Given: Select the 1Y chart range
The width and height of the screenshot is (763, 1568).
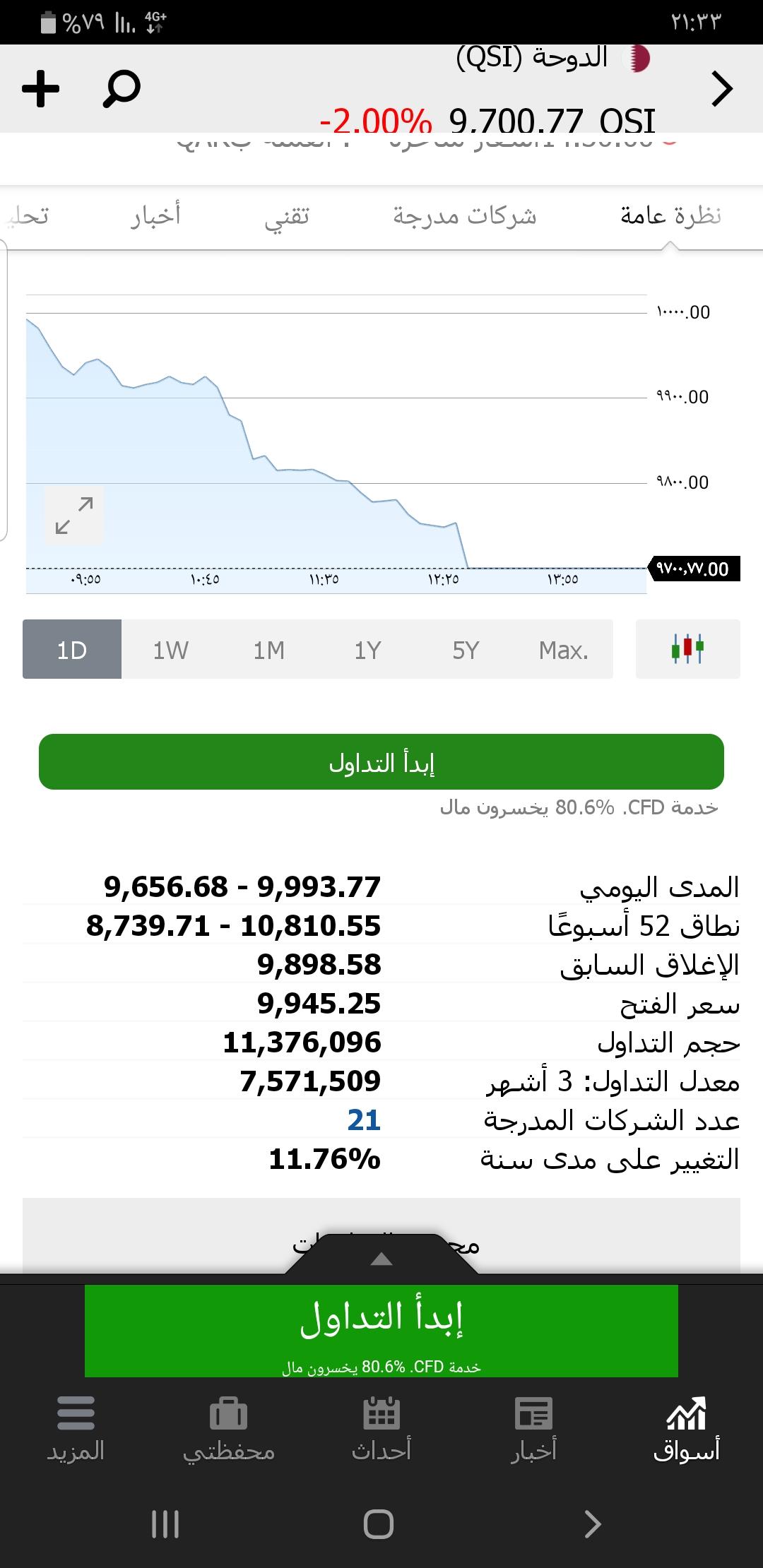Looking at the screenshot, I should coord(367,649).
